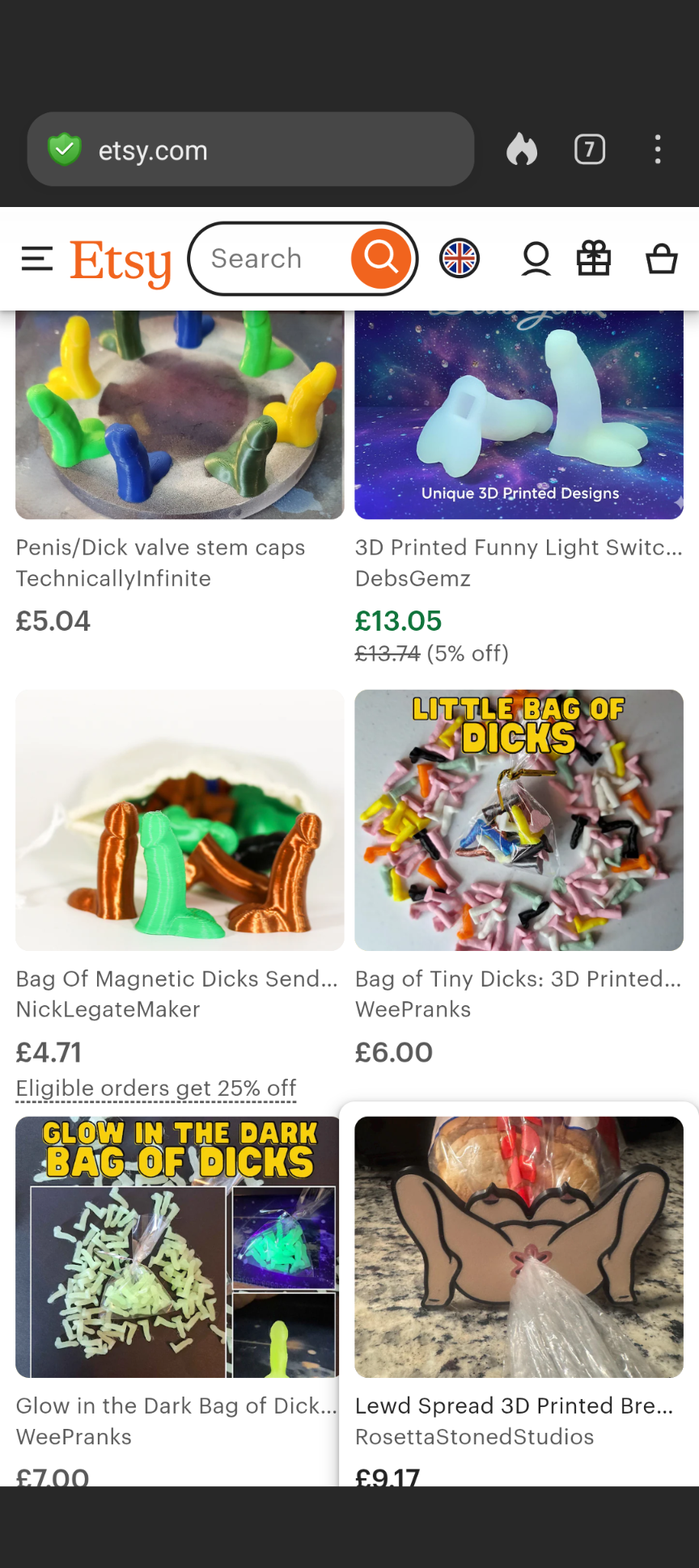
Task: Go to the Etsy home page via the logo
Action: tap(121, 261)
